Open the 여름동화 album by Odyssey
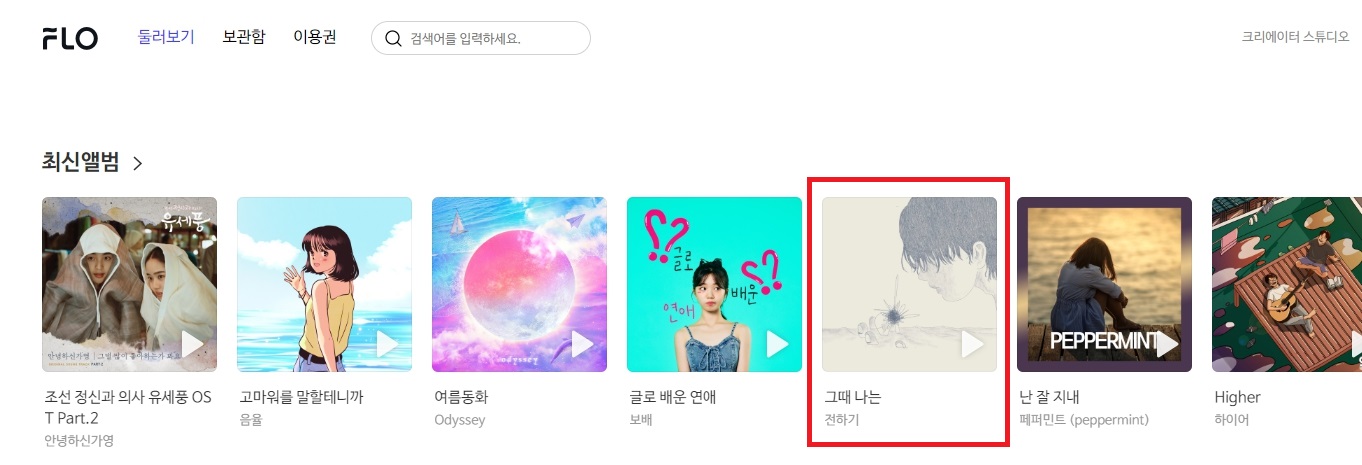 tap(518, 284)
